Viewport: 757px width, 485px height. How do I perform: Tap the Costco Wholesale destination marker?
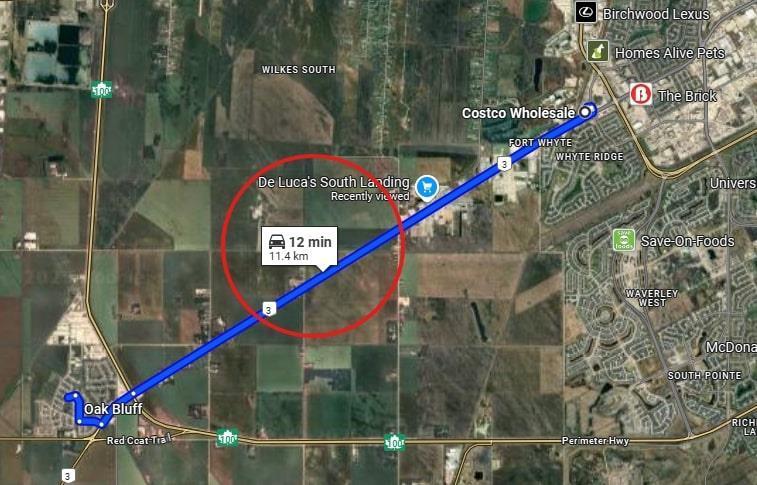pyautogui.click(x=588, y=112)
